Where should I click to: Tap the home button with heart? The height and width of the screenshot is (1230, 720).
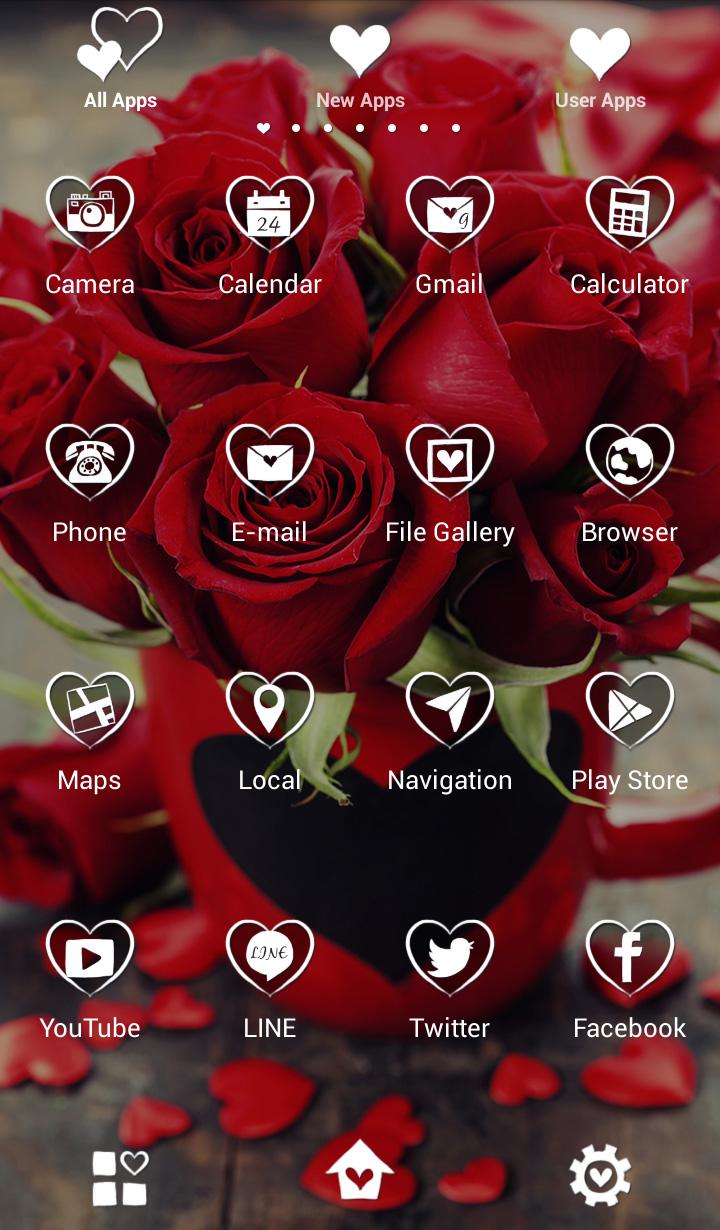point(360,1172)
